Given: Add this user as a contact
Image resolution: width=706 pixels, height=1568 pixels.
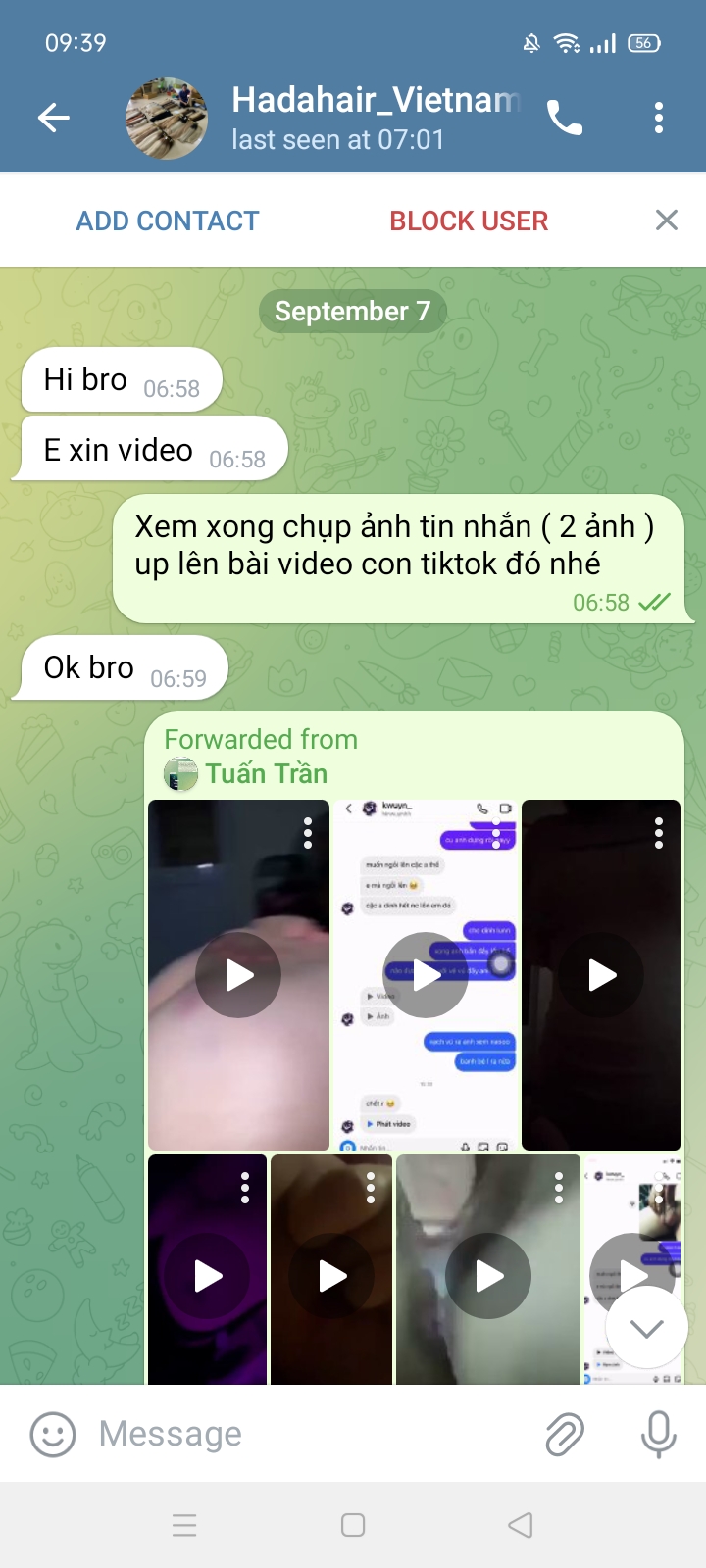Looking at the screenshot, I should point(168,220).
